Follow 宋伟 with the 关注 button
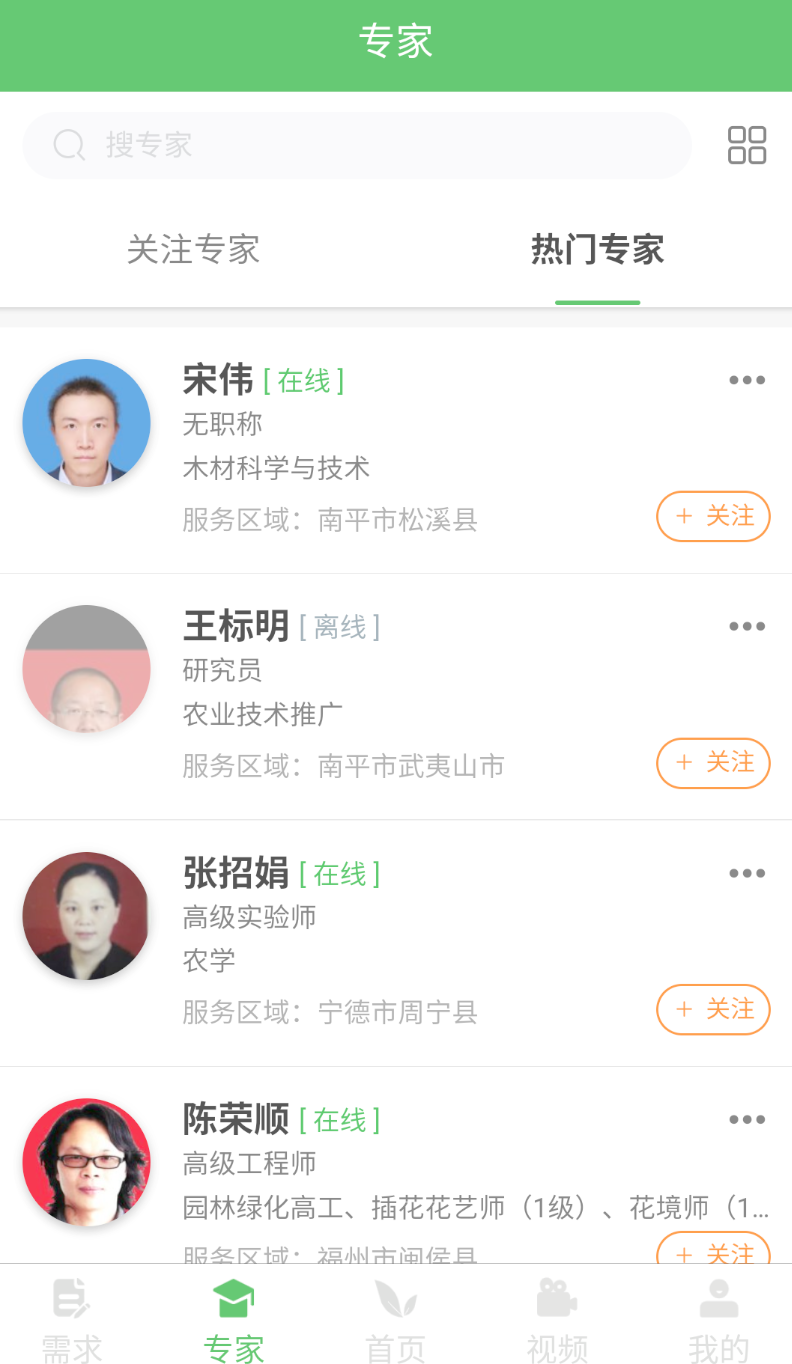This screenshot has width=792, height=1364. [x=713, y=516]
